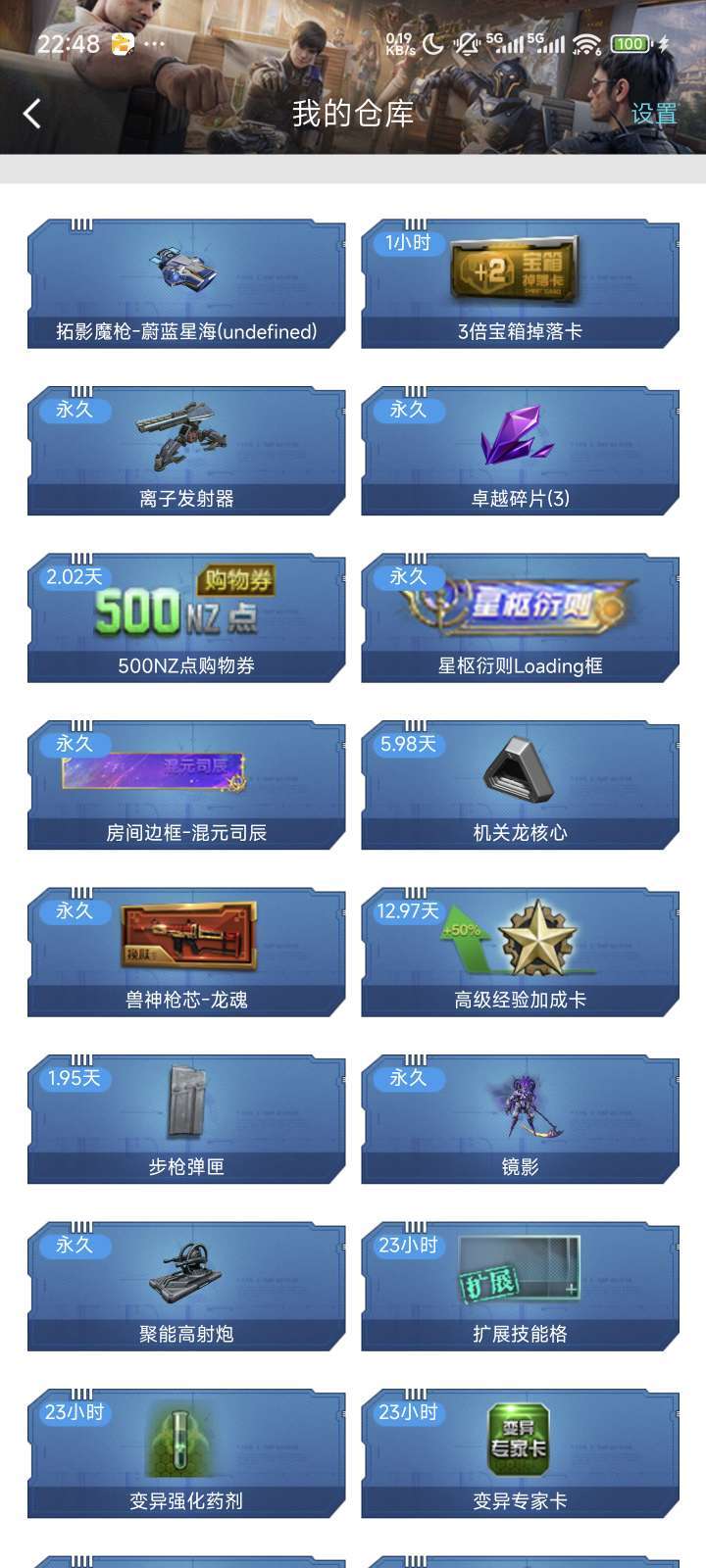Open 设置 in the top right
This screenshot has width=706, height=1568.
[654, 114]
